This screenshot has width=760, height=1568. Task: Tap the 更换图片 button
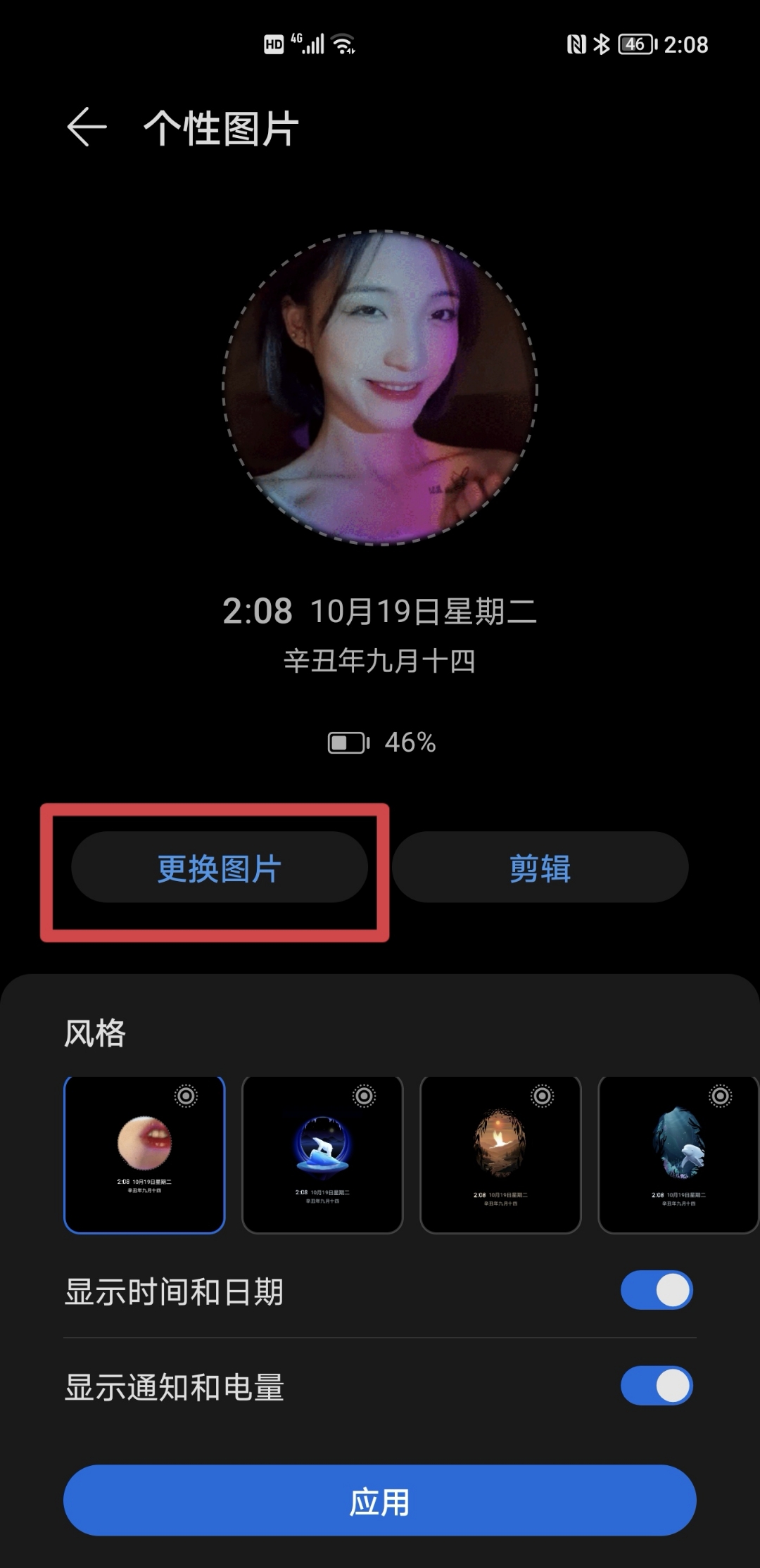point(220,867)
